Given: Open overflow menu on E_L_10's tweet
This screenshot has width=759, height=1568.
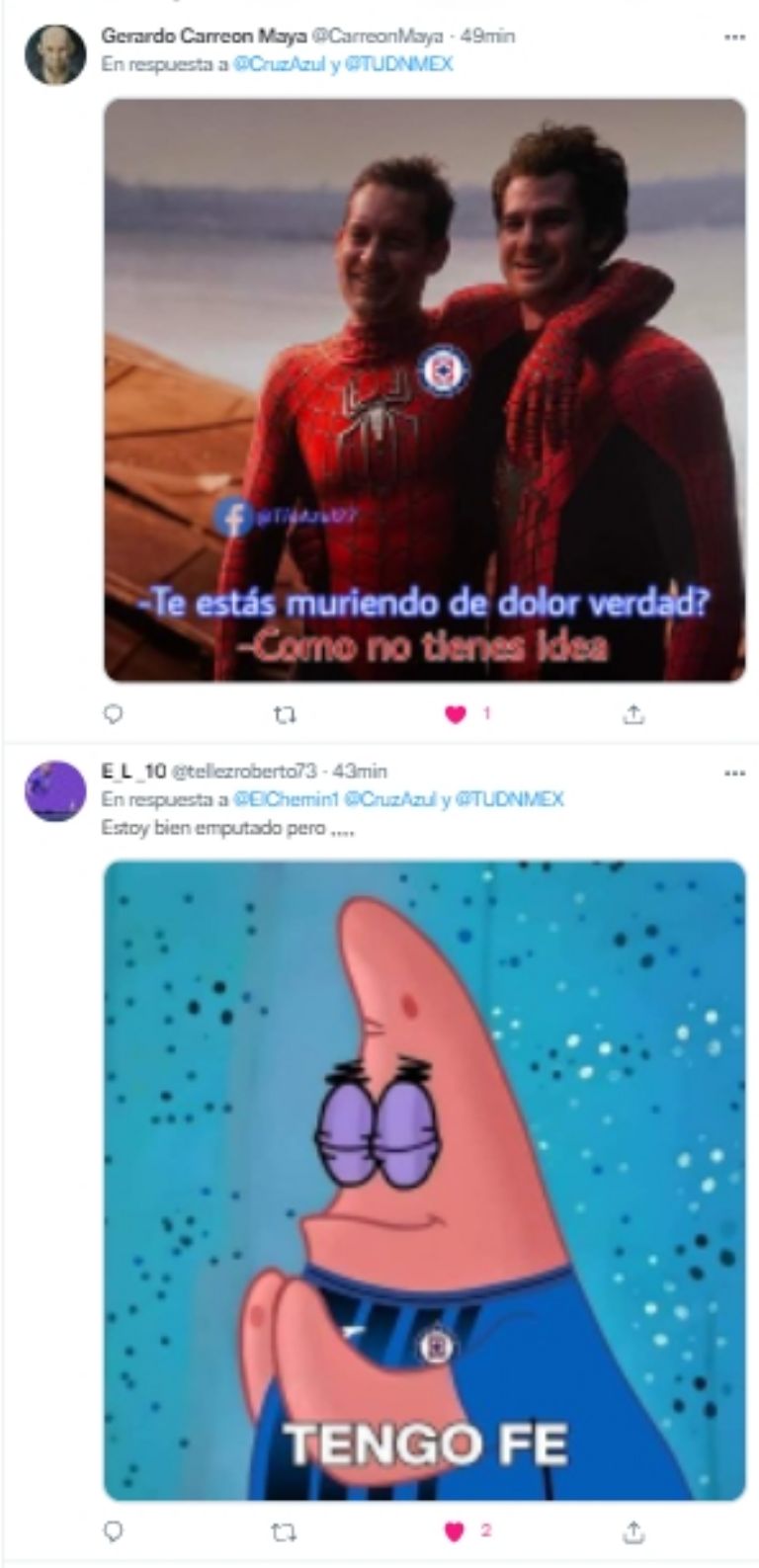Looking at the screenshot, I should coord(733,773).
